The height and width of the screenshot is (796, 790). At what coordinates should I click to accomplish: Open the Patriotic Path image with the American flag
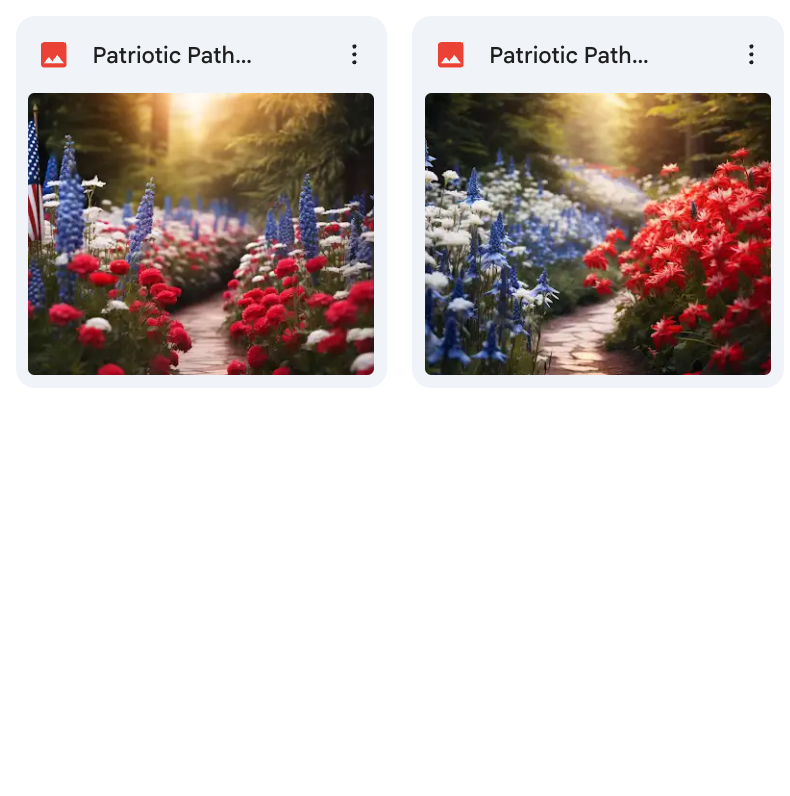[201, 234]
